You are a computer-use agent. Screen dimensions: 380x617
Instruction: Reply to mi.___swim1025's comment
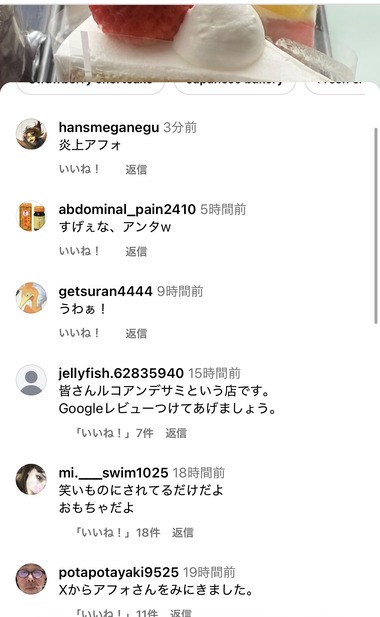click(183, 532)
